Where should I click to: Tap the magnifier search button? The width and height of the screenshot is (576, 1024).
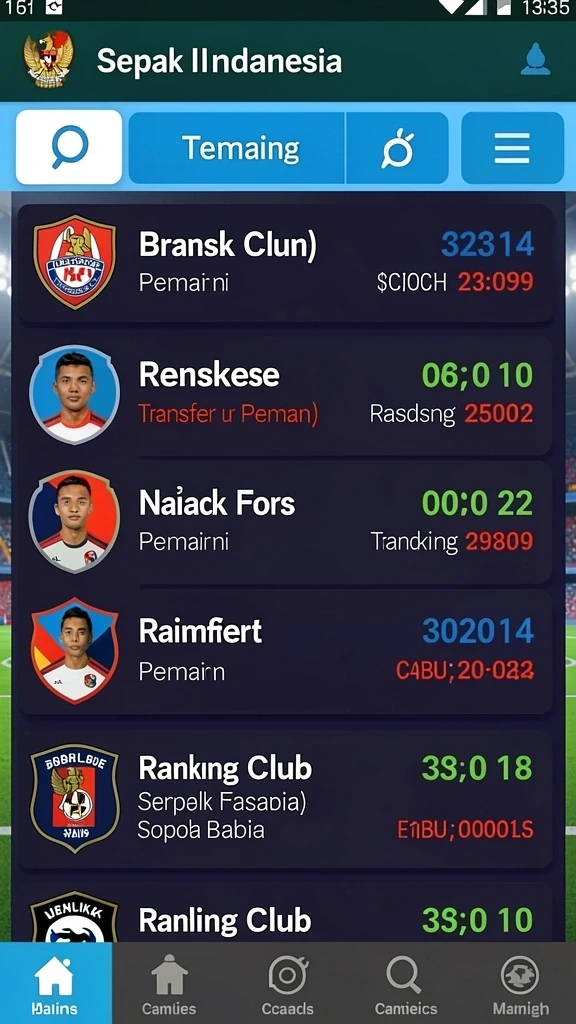[x=69, y=147]
